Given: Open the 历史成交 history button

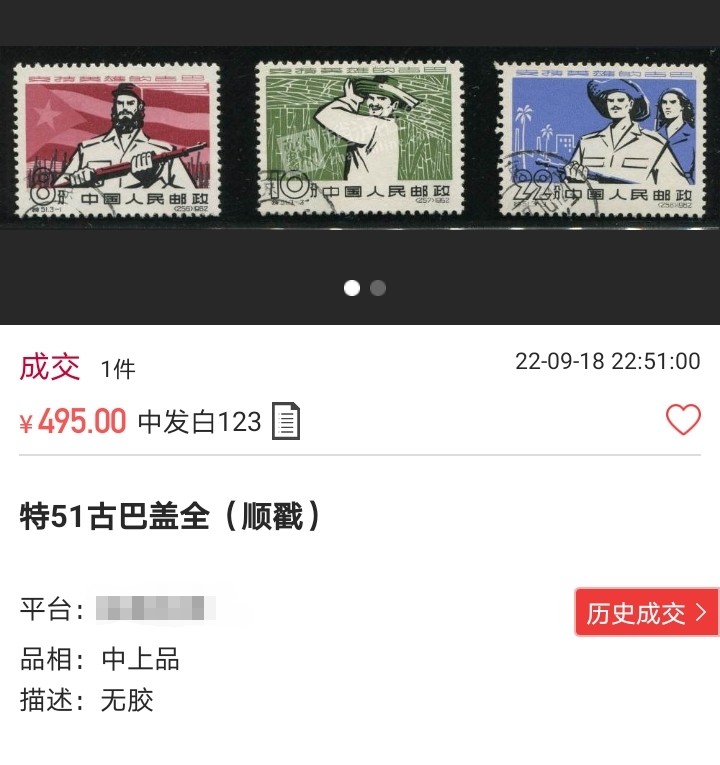Looking at the screenshot, I should click(646, 612).
